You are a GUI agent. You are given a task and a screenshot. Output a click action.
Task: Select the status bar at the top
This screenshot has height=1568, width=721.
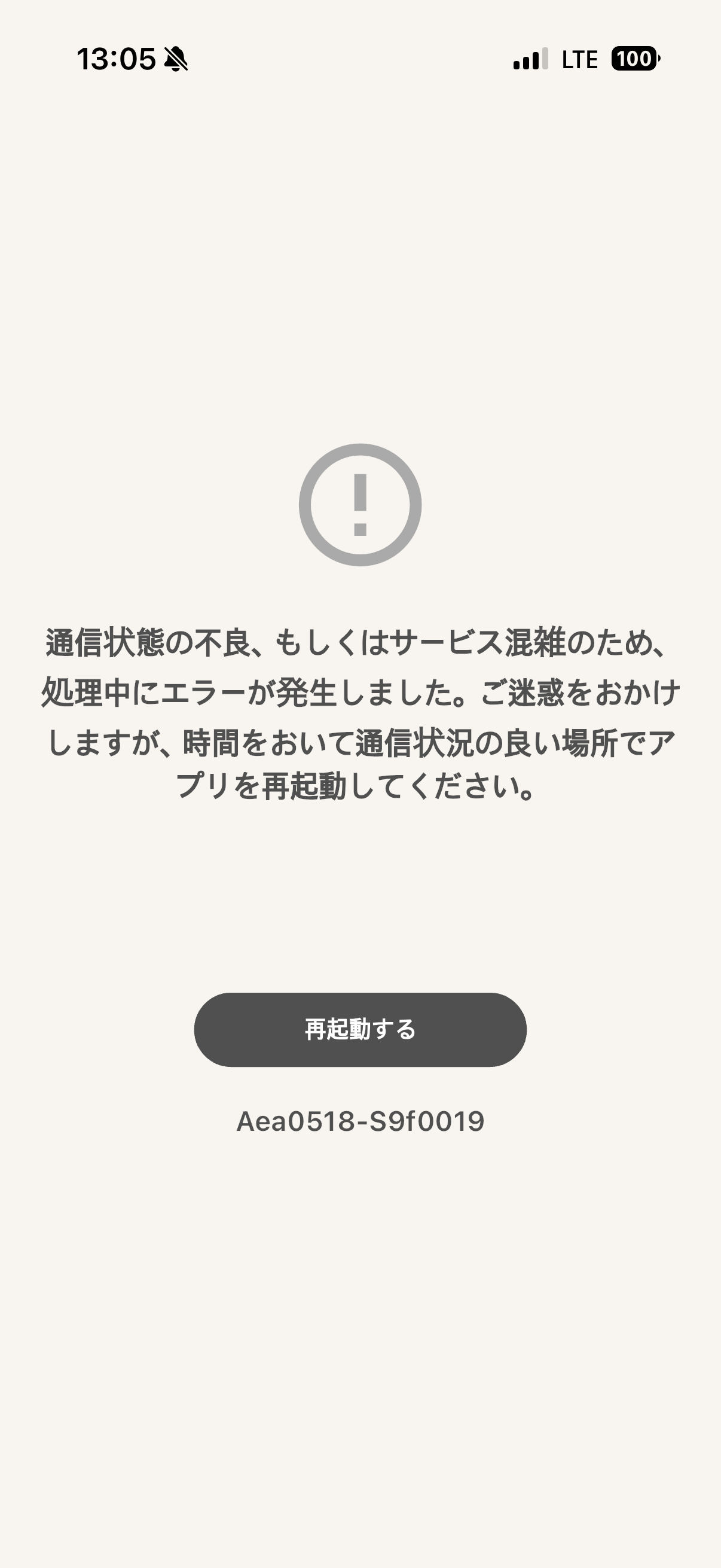(x=360, y=58)
